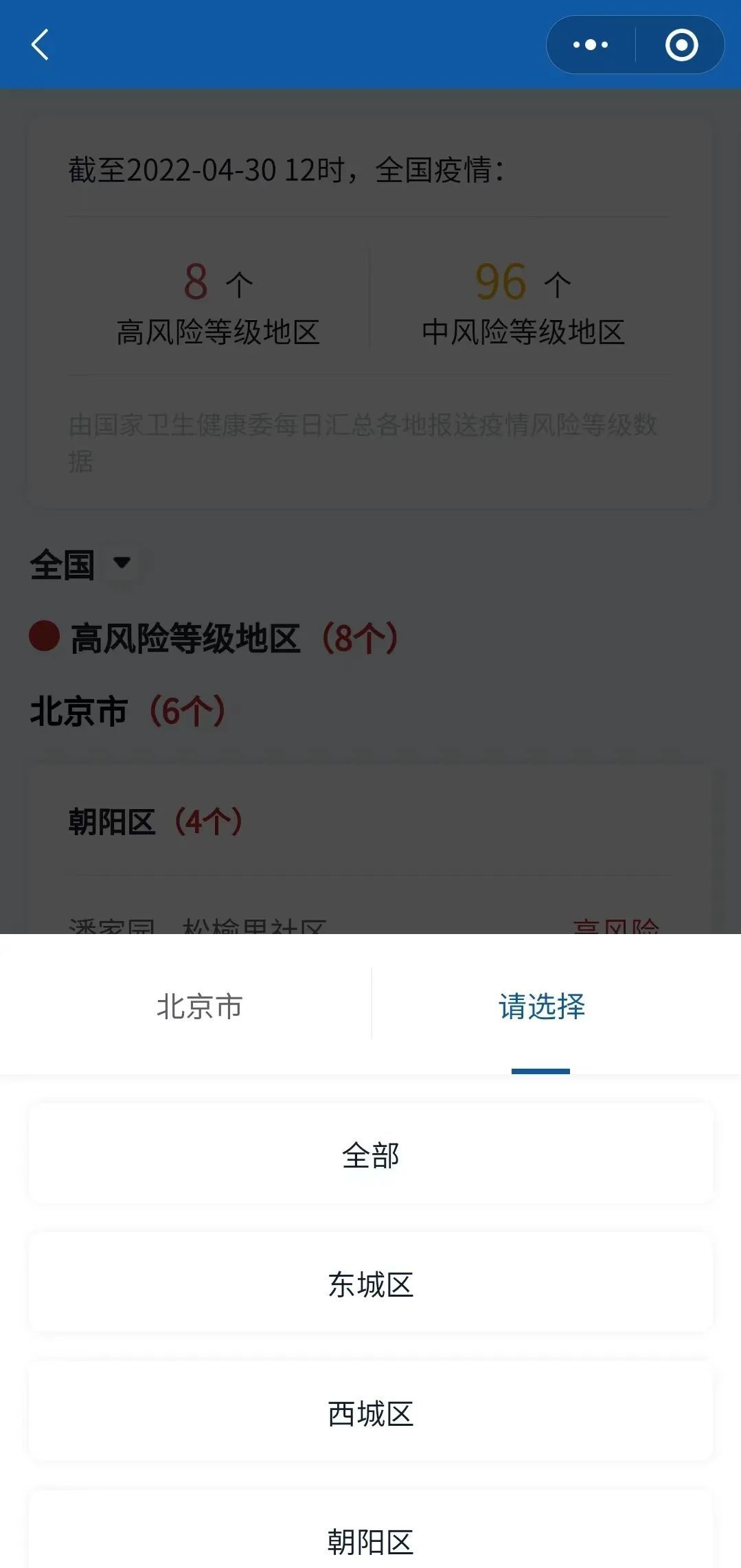The image size is (741, 1568).
Task: Choose 朝阳区 in the picker
Action: pyautogui.click(x=370, y=1541)
